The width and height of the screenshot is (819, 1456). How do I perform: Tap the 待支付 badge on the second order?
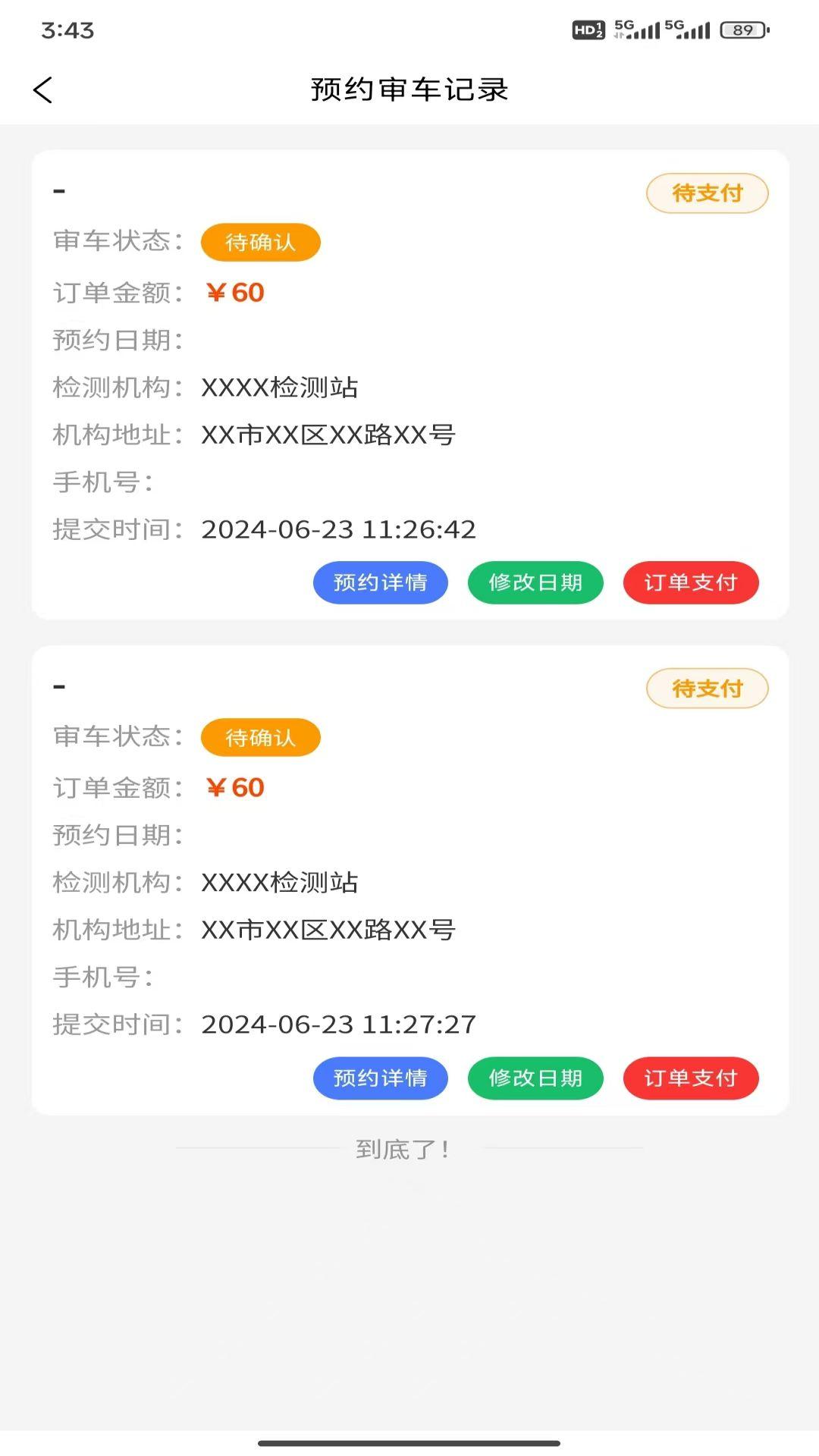[707, 689]
